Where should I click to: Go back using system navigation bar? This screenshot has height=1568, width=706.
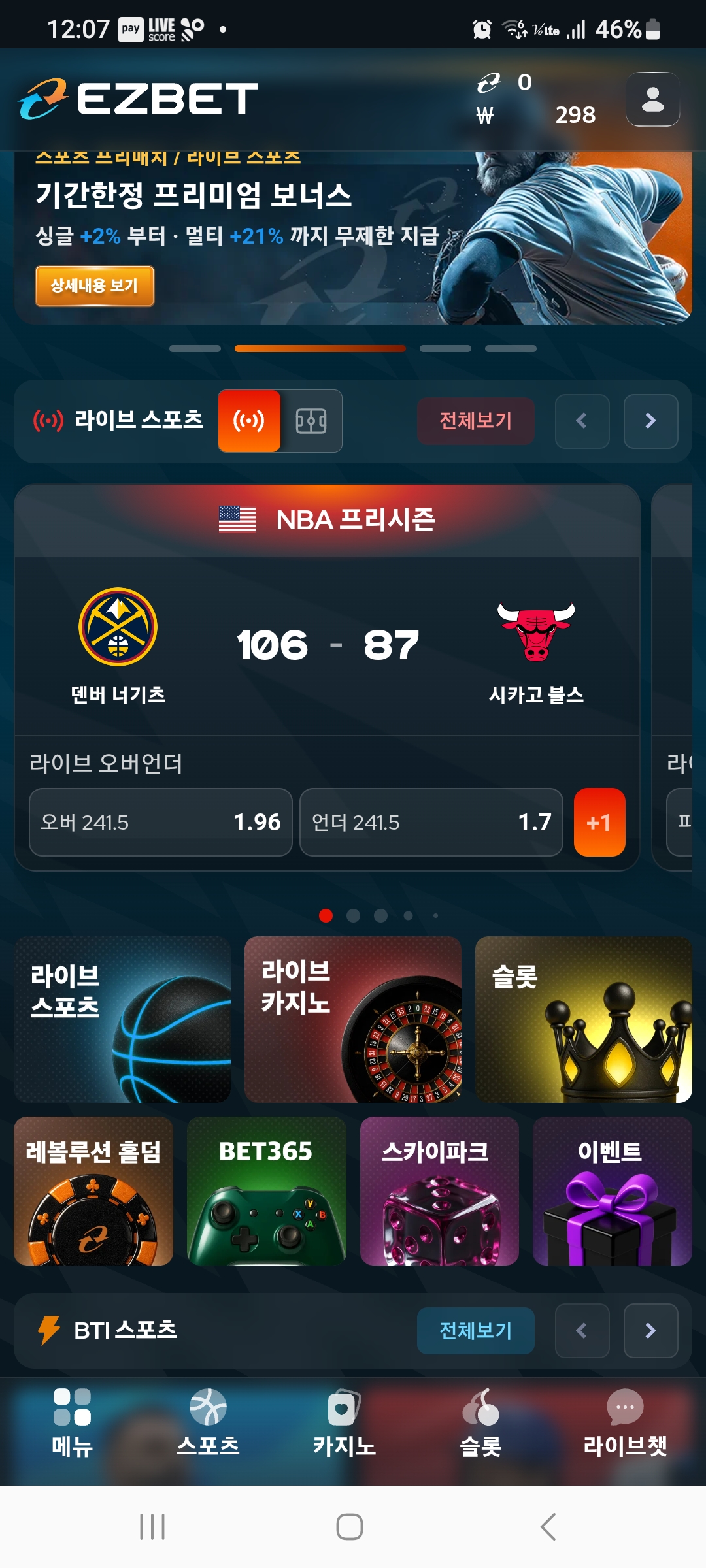click(548, 1527)
